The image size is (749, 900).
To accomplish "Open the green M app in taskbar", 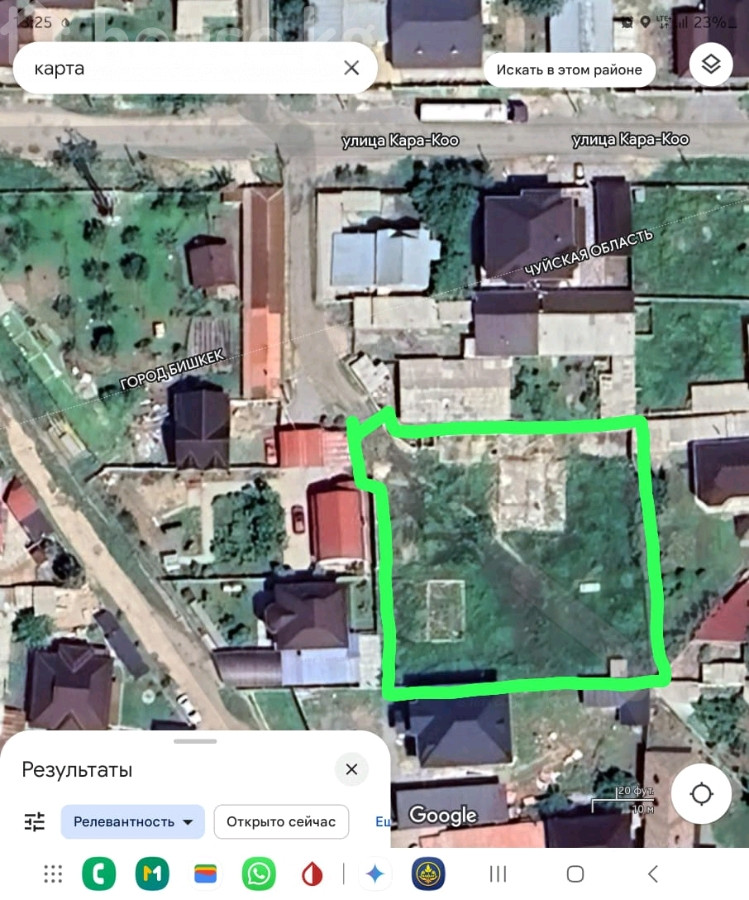I will point(152,874).
